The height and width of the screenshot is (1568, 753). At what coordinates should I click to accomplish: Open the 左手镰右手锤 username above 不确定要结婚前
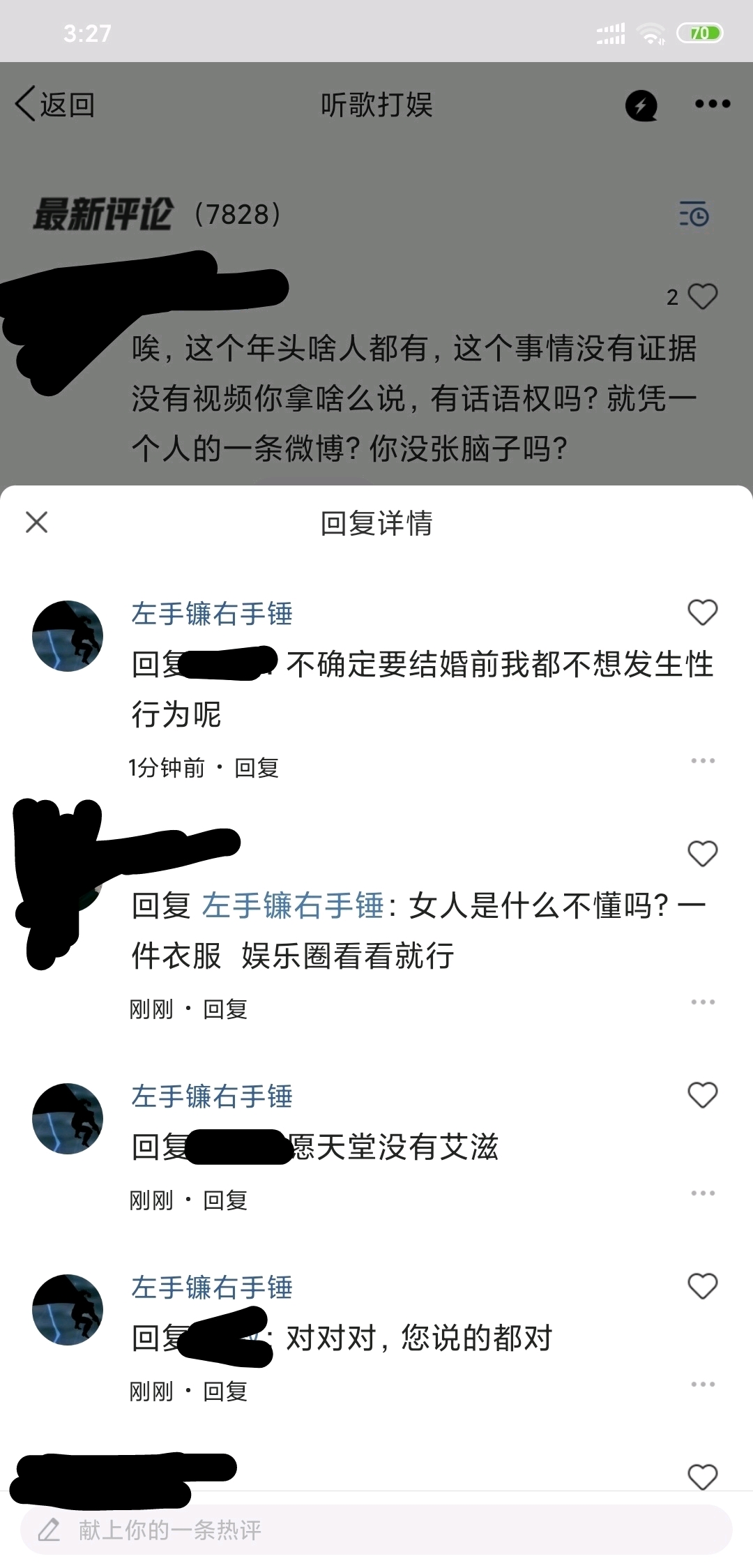212,614
